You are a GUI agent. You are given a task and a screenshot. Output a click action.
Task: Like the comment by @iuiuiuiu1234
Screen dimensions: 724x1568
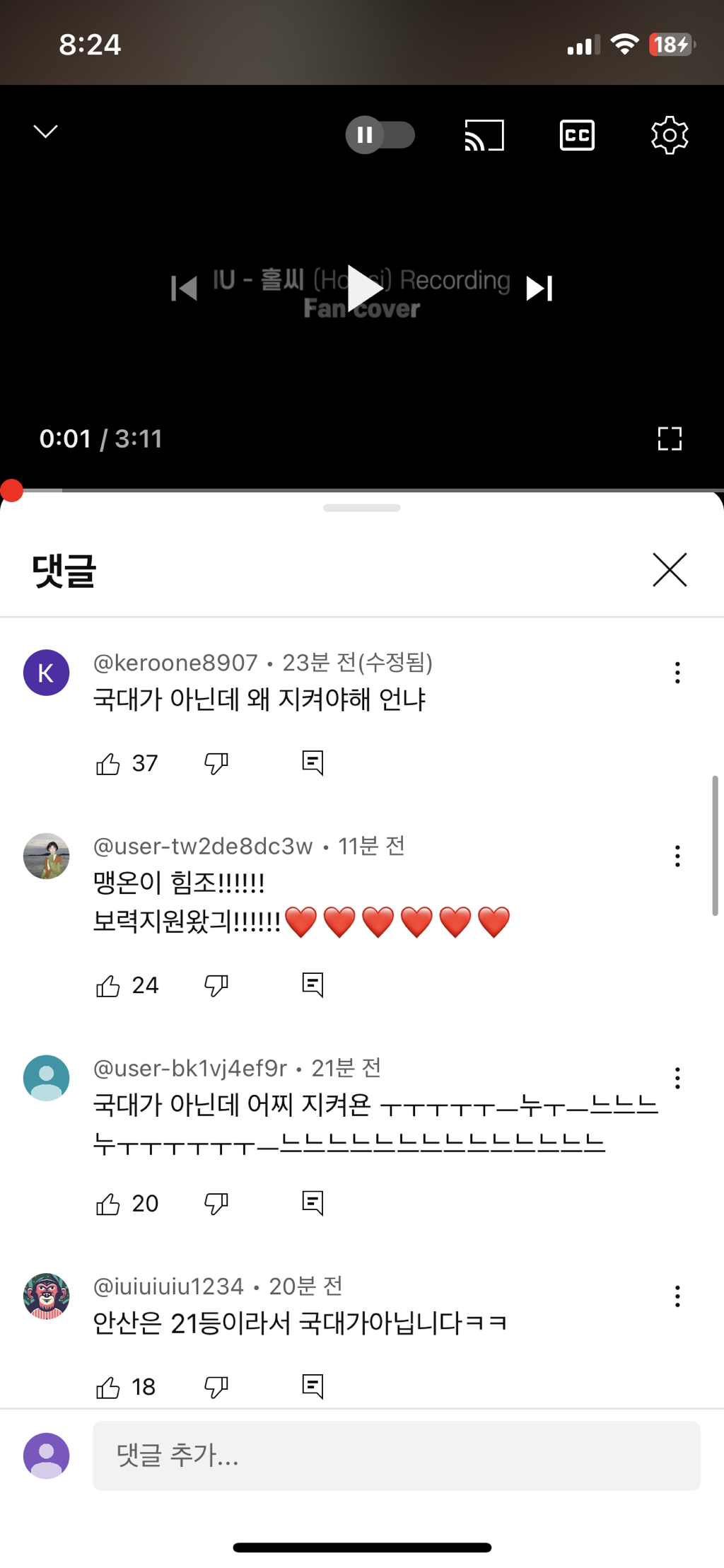tap(108, 1388)
